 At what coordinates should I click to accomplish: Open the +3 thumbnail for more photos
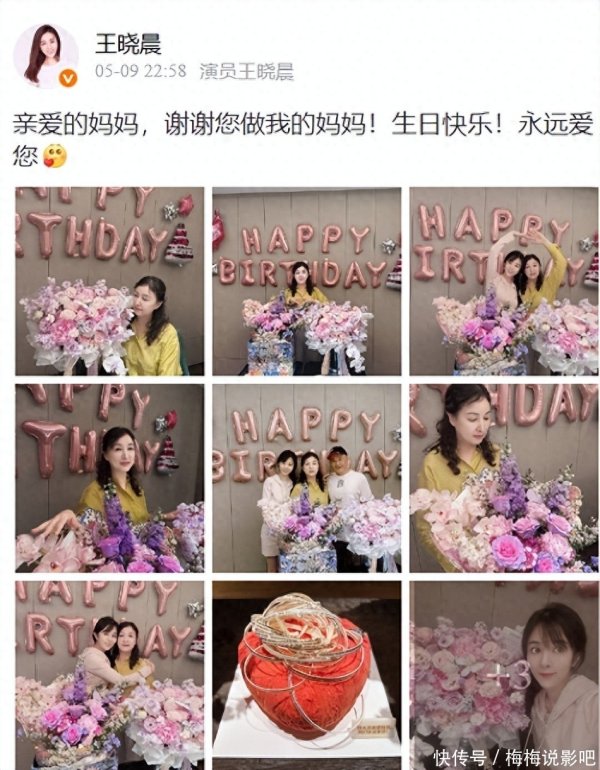click(504, 675)
